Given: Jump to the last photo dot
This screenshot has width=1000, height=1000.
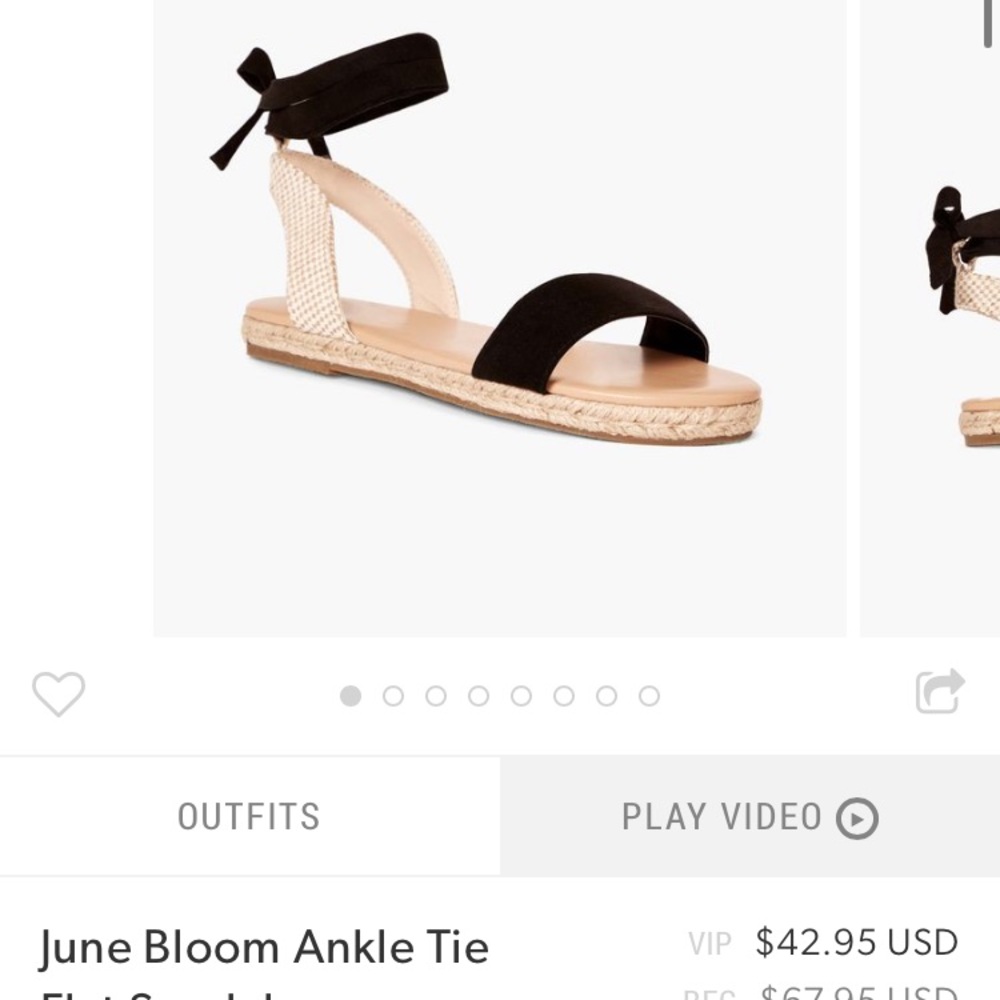Looking at the screenshot, I should (x=649, y=696).
